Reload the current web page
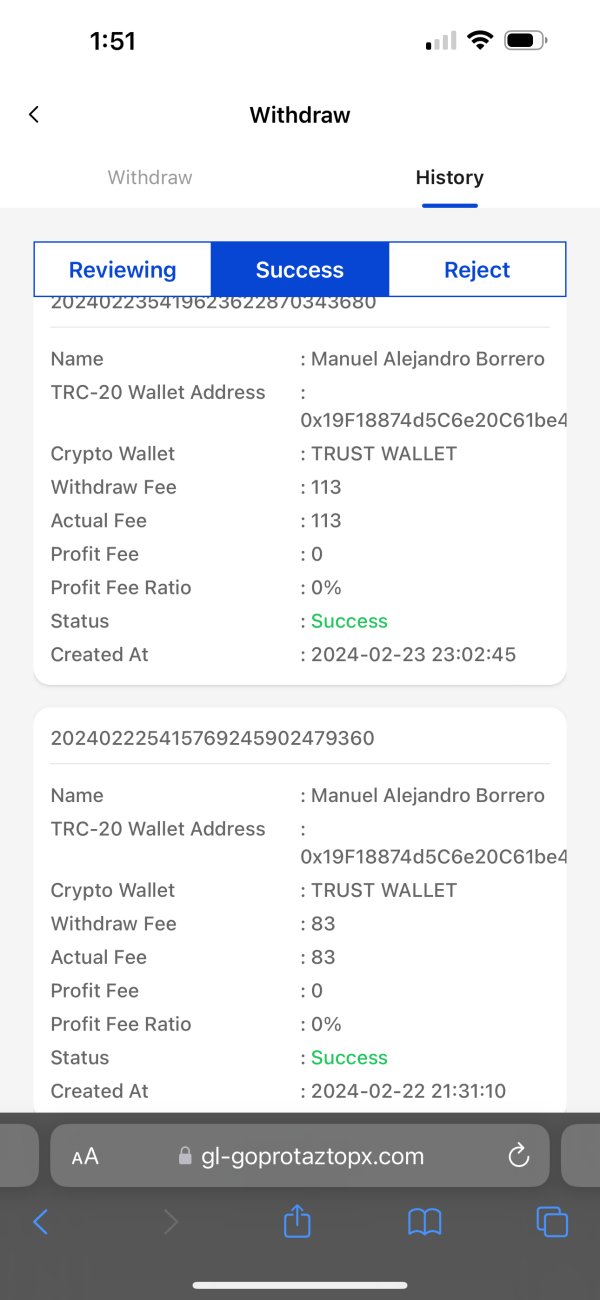 click(x=518, y=1156)
